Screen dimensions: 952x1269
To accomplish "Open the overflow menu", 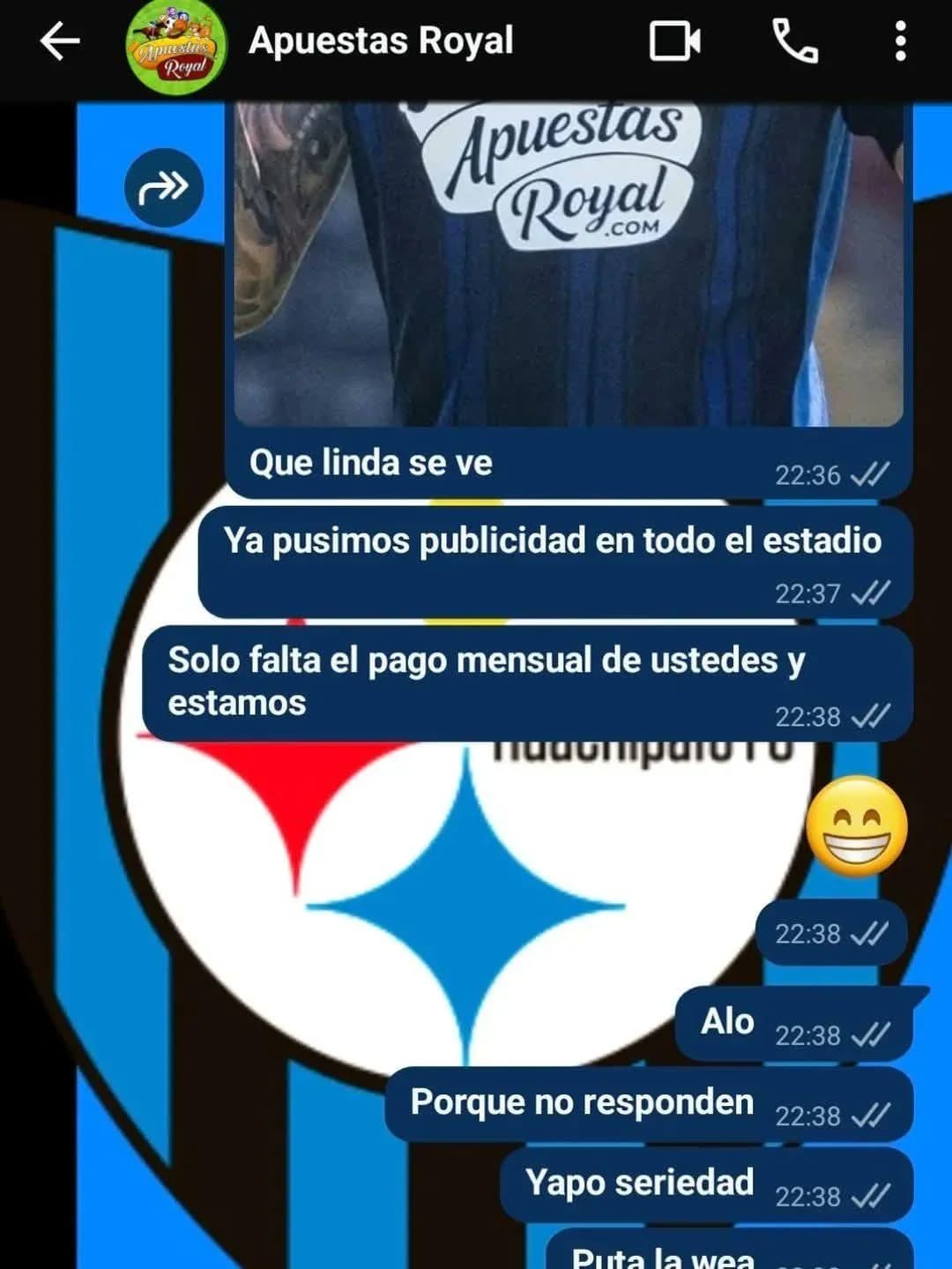I will point(900,41).
